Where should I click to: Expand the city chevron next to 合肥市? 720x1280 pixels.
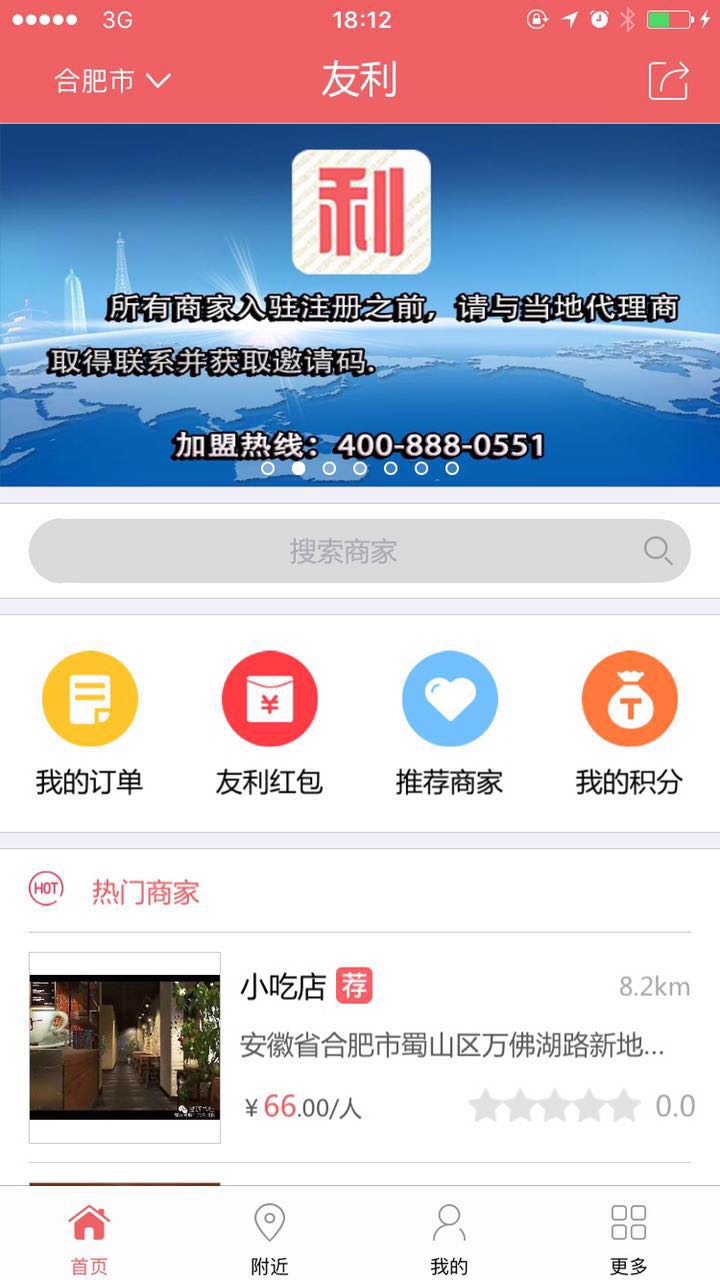160,80
